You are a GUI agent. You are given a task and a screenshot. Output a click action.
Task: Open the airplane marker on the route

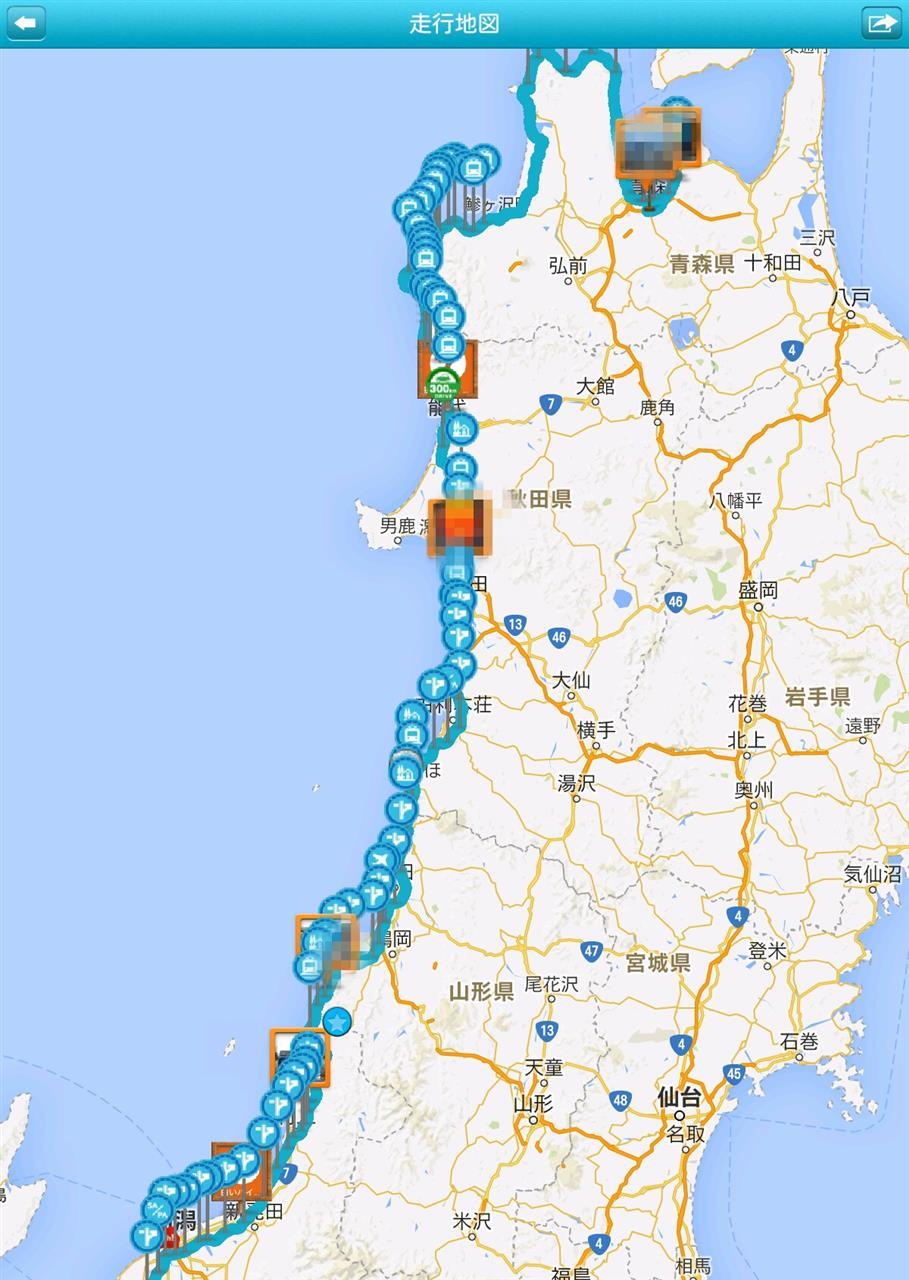coord(381,860)
